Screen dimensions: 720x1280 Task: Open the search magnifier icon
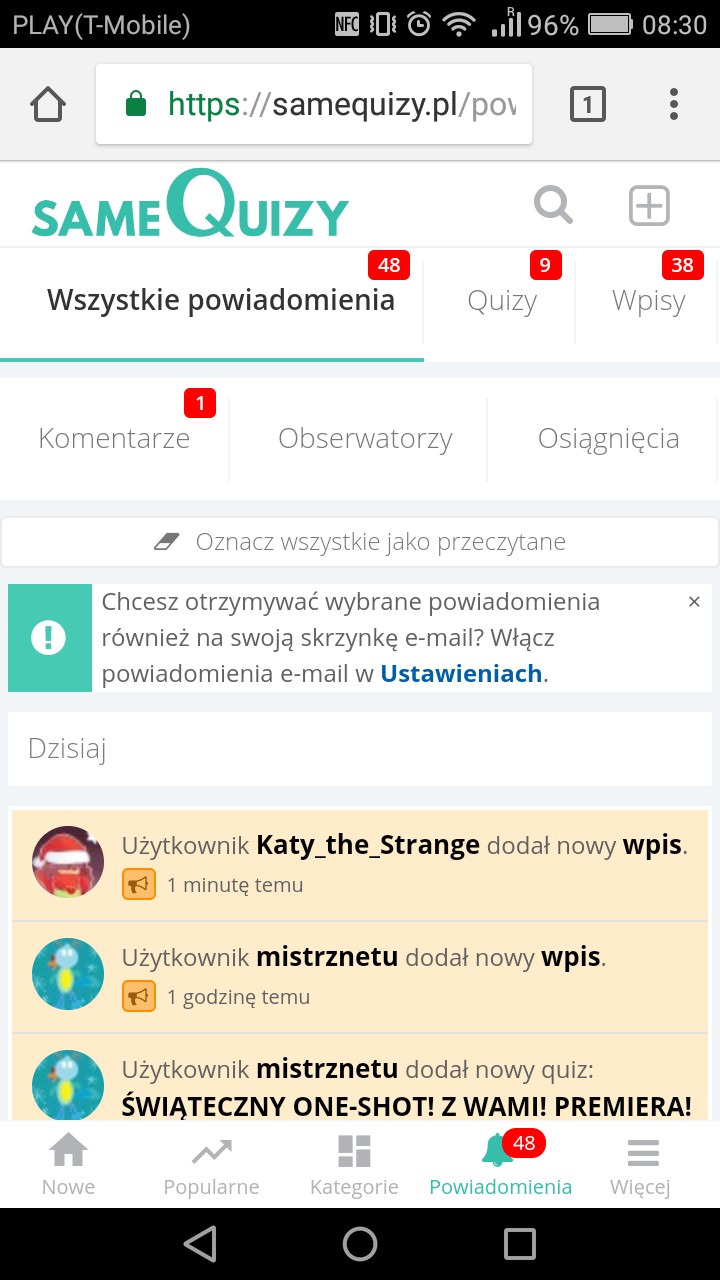pyautogui.click(x=553, y=205)
